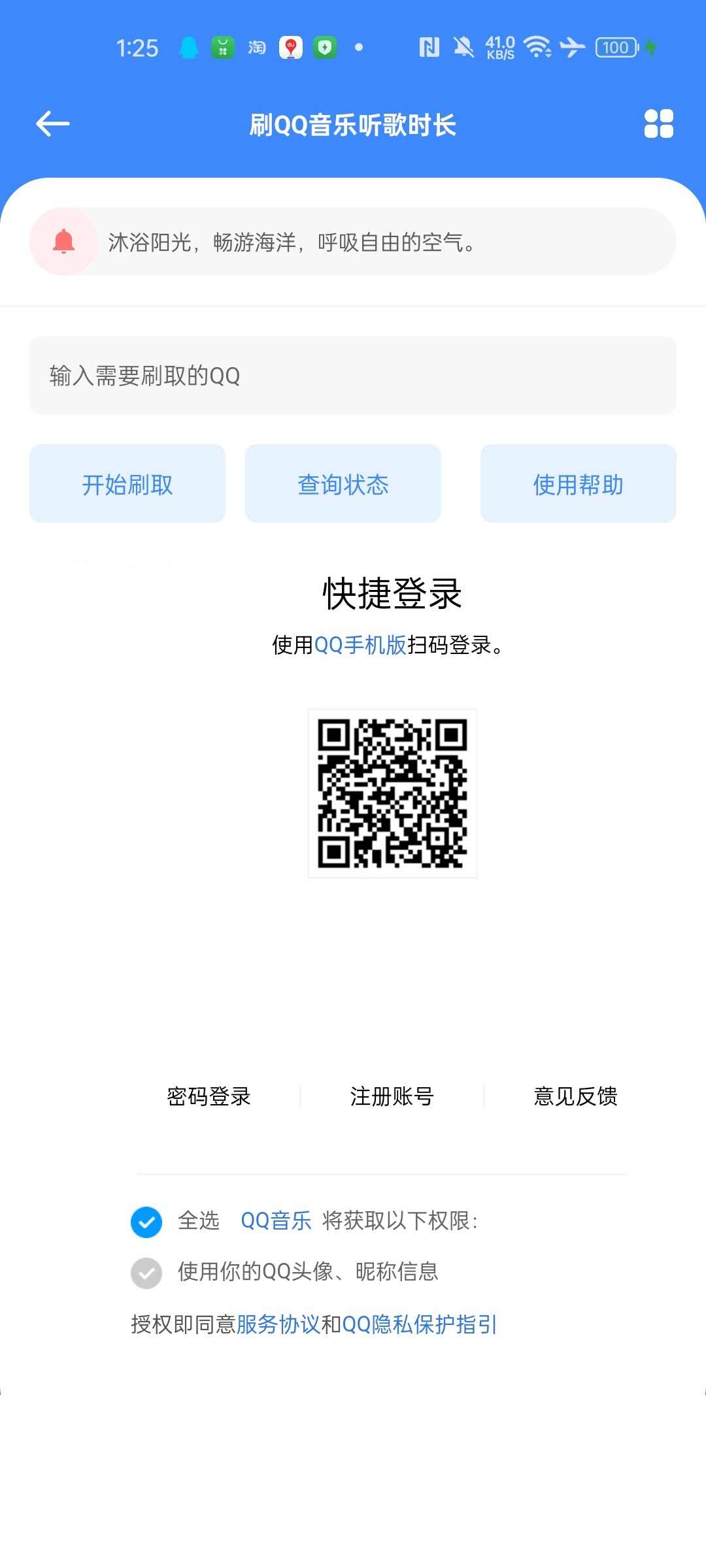
Task: Go back using the top-left arrow
Action: pos(53,123)
